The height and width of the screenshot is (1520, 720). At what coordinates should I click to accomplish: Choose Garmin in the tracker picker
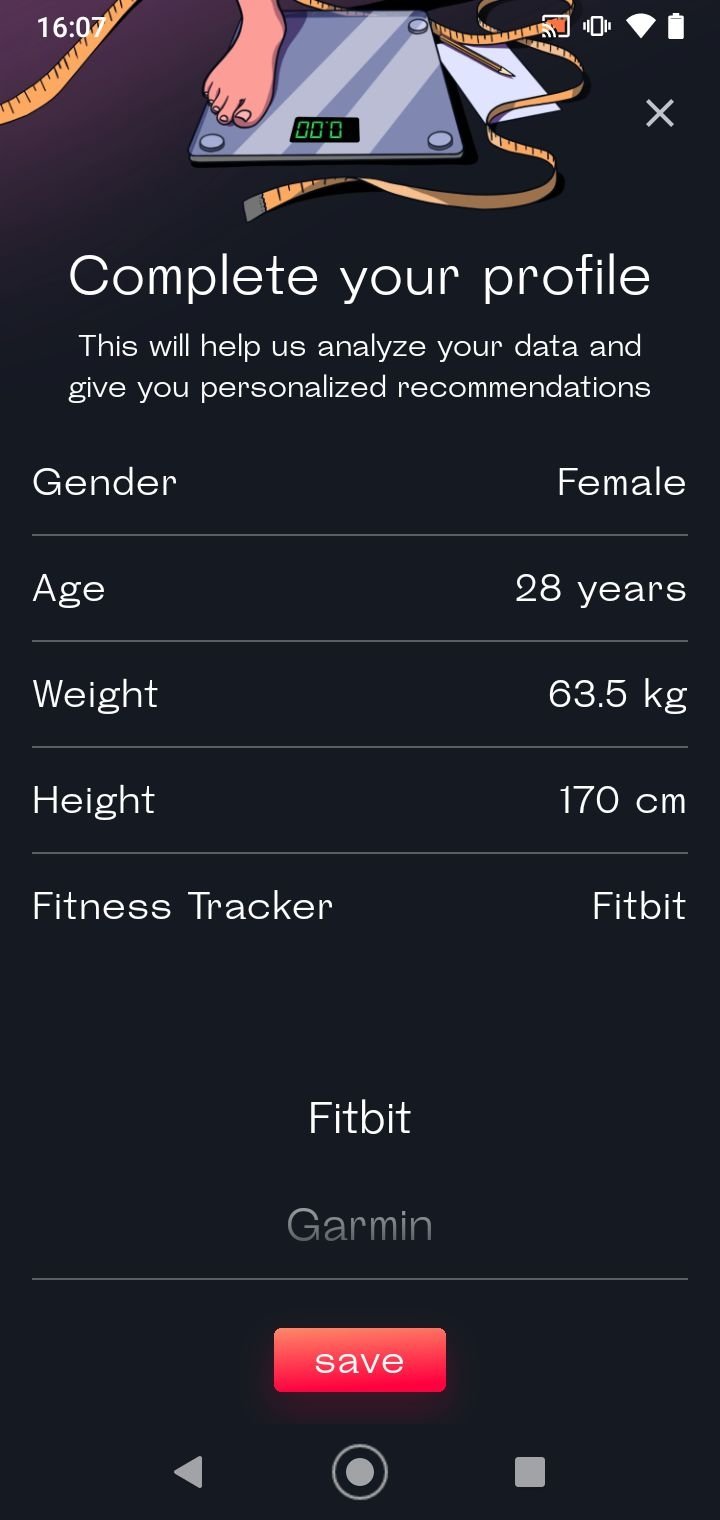[360, 1225]
